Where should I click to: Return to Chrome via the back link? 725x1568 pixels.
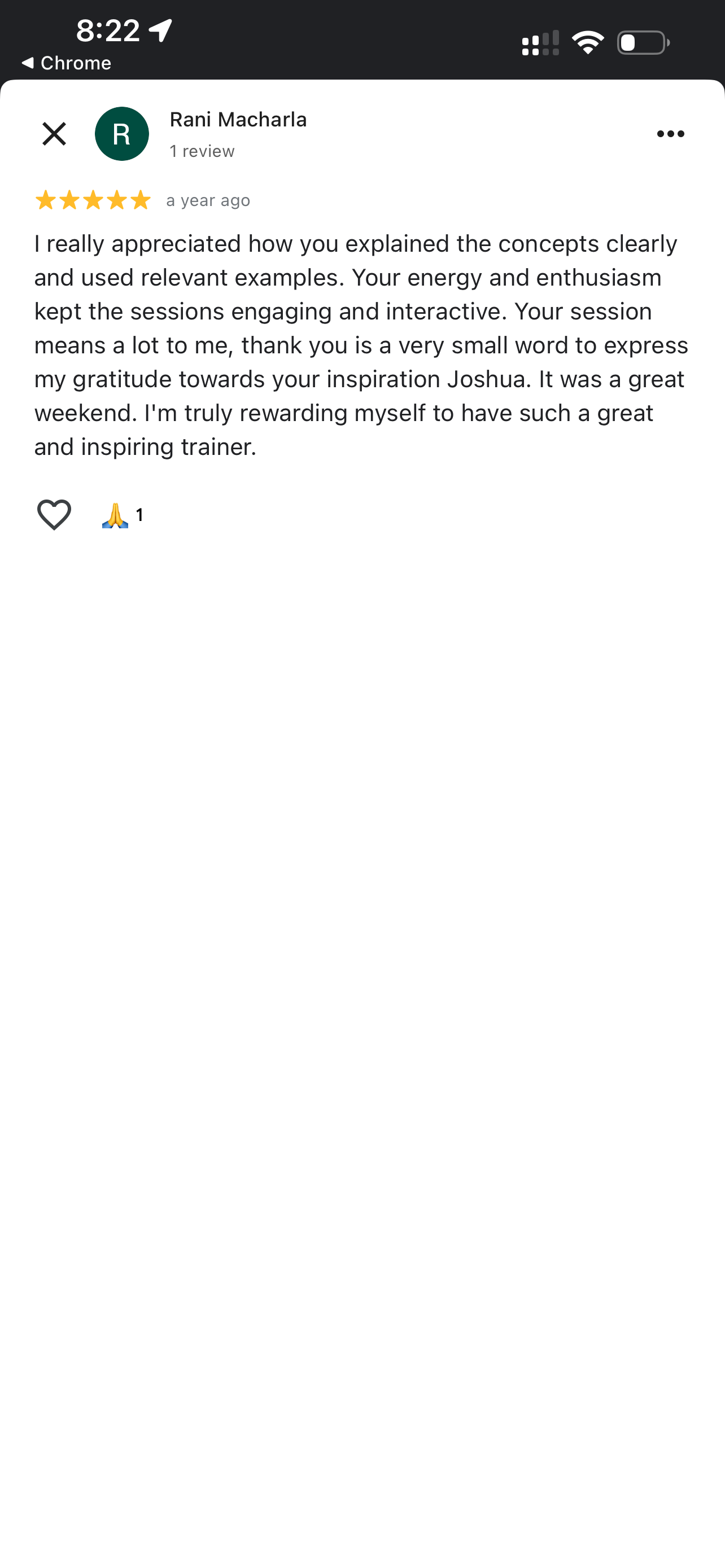point(65,63)
